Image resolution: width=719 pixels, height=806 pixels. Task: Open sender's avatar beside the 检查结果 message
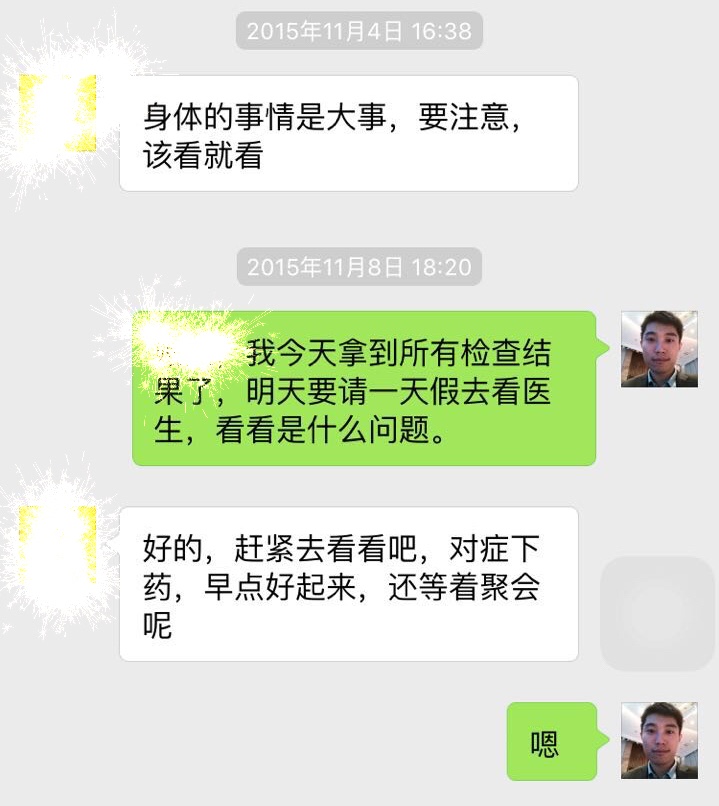pyautogui.click(x=659, y=349)
